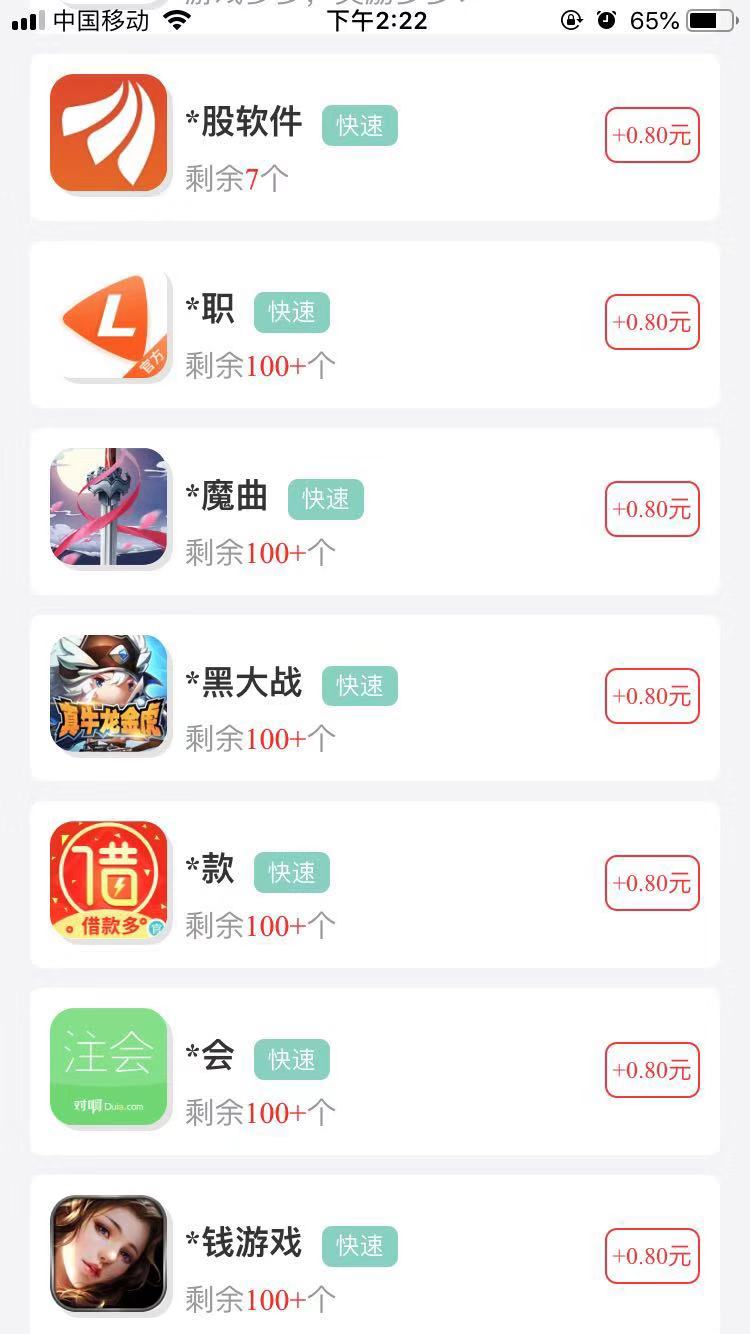Image resolution: width=750 pixels, height=1334 pixels.
Task: Earn +0.80元 from the *黑大战 task
Action: (x=652, y=696)
